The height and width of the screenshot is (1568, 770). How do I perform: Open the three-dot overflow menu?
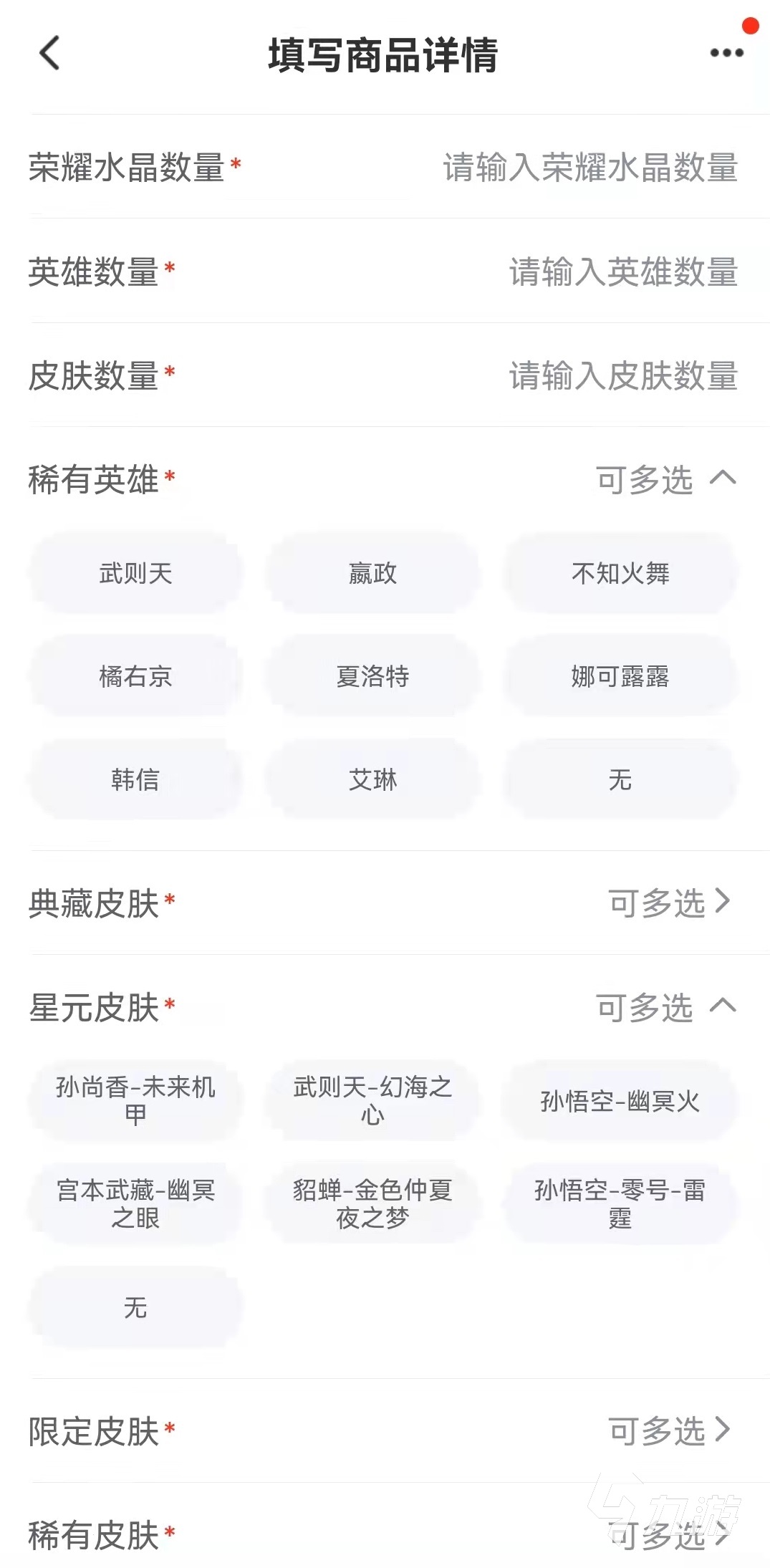tap(726, 53)
